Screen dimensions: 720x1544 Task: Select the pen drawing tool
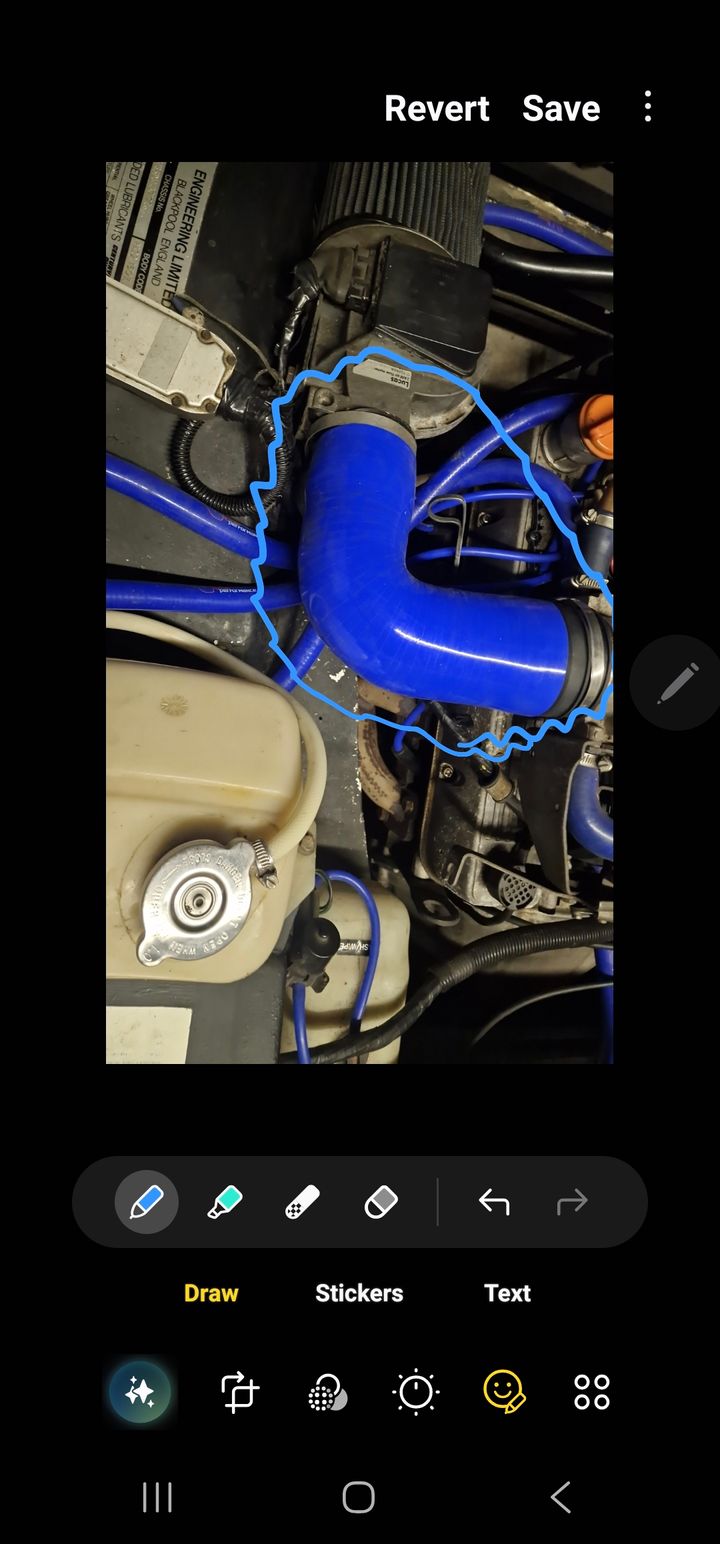pyautogui.click(x=146, y=1201)
